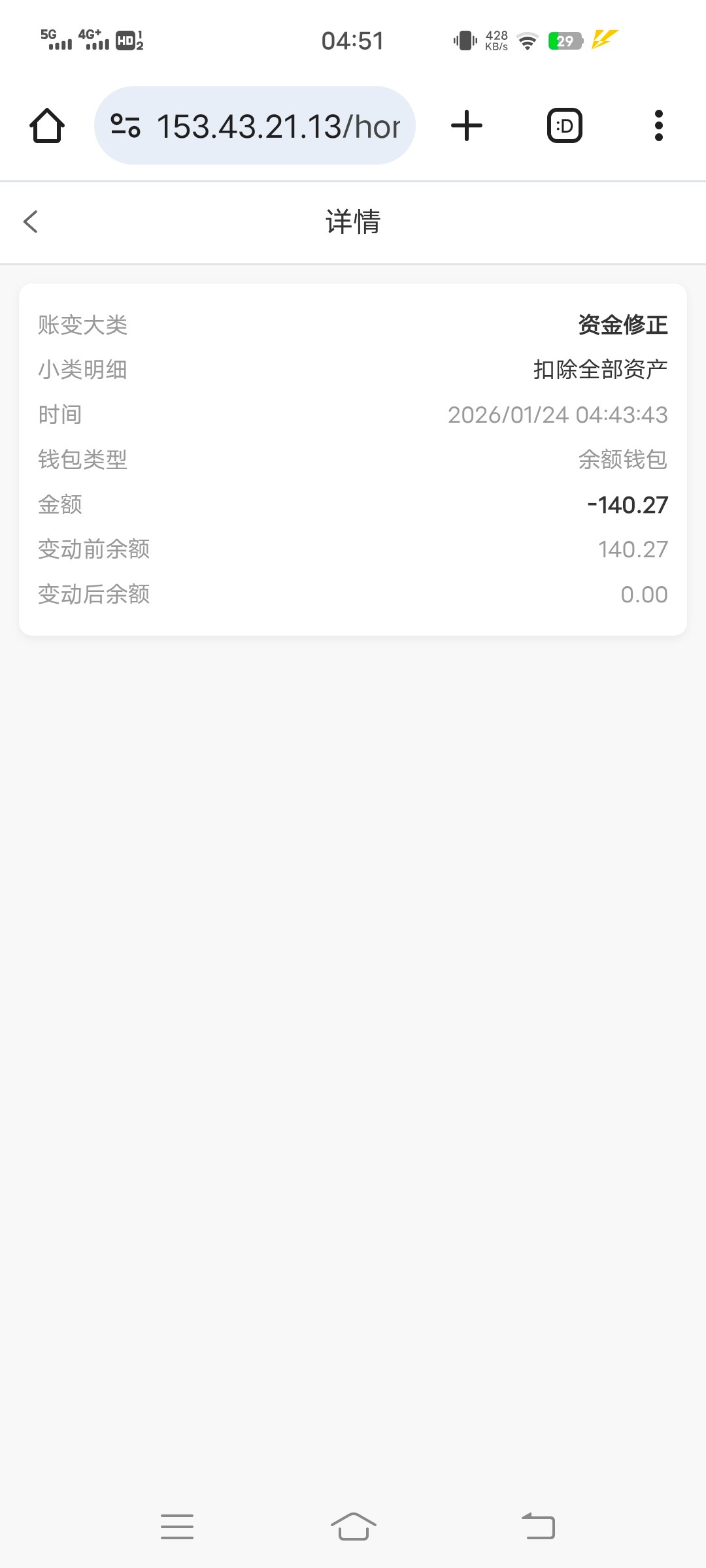
Task: Open the browser overflow menu
Action: [658, 125]
